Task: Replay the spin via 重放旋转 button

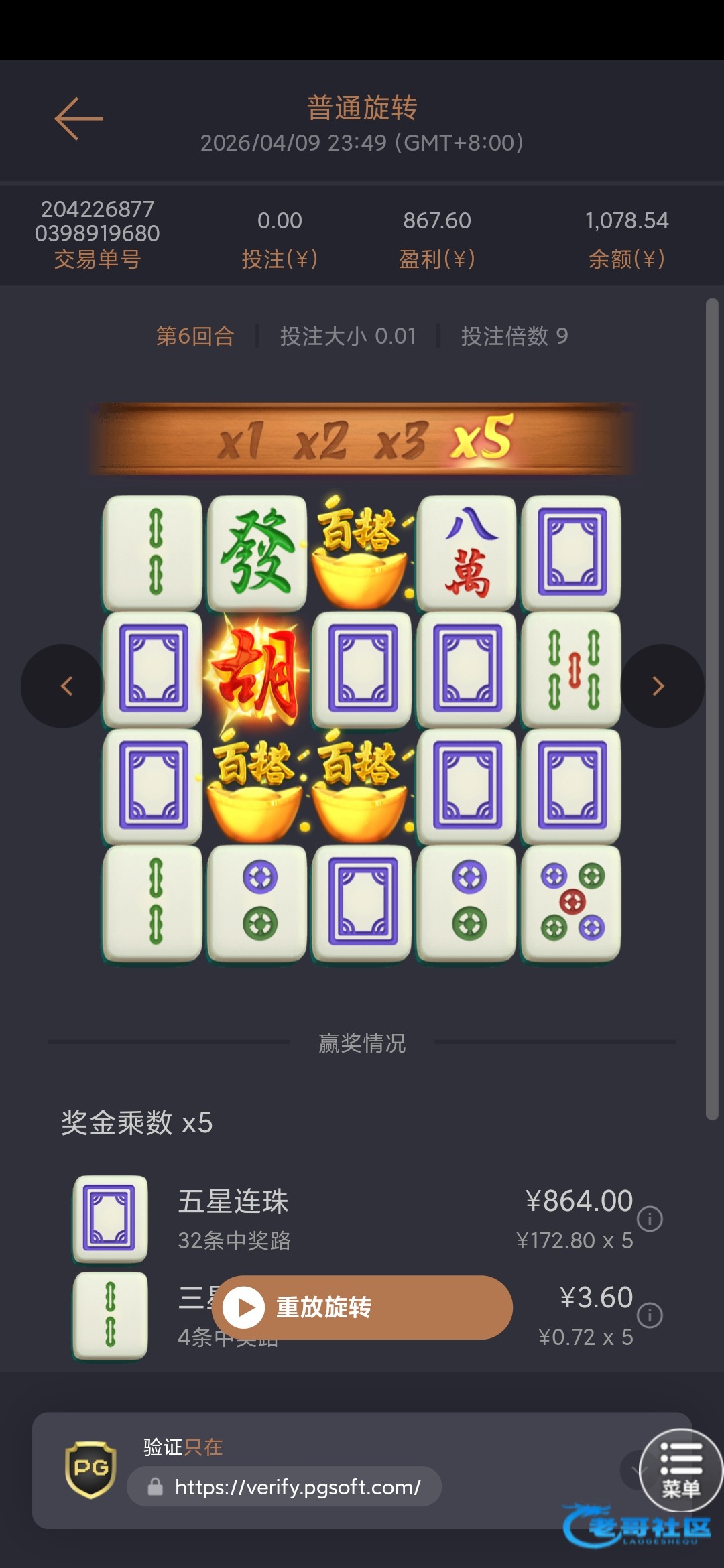Action: (362, 1307)
